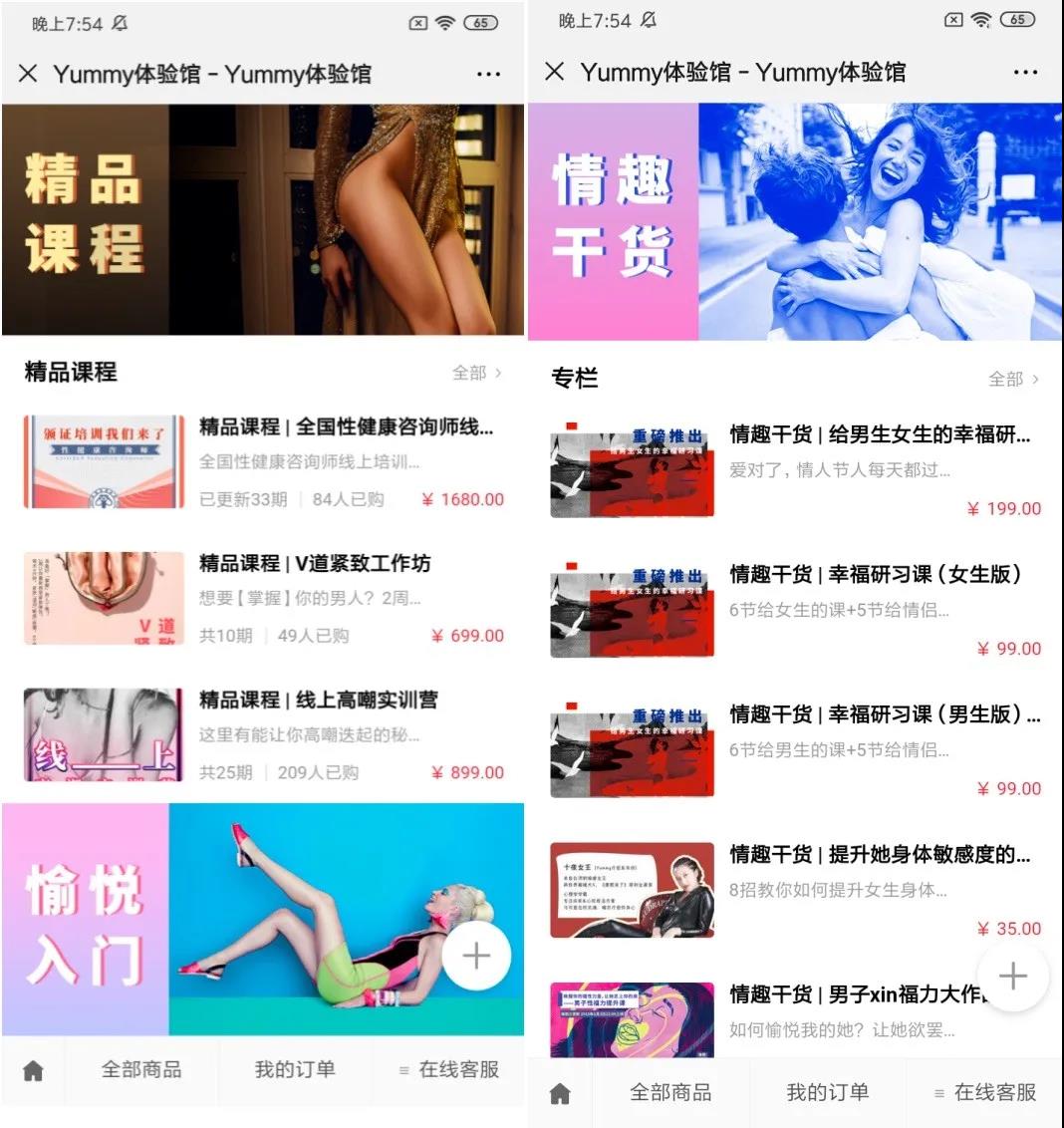The image size is (1064, 1128).
Task: Open 提升她身体敏感度的 column
Action: tap(879, 855)
